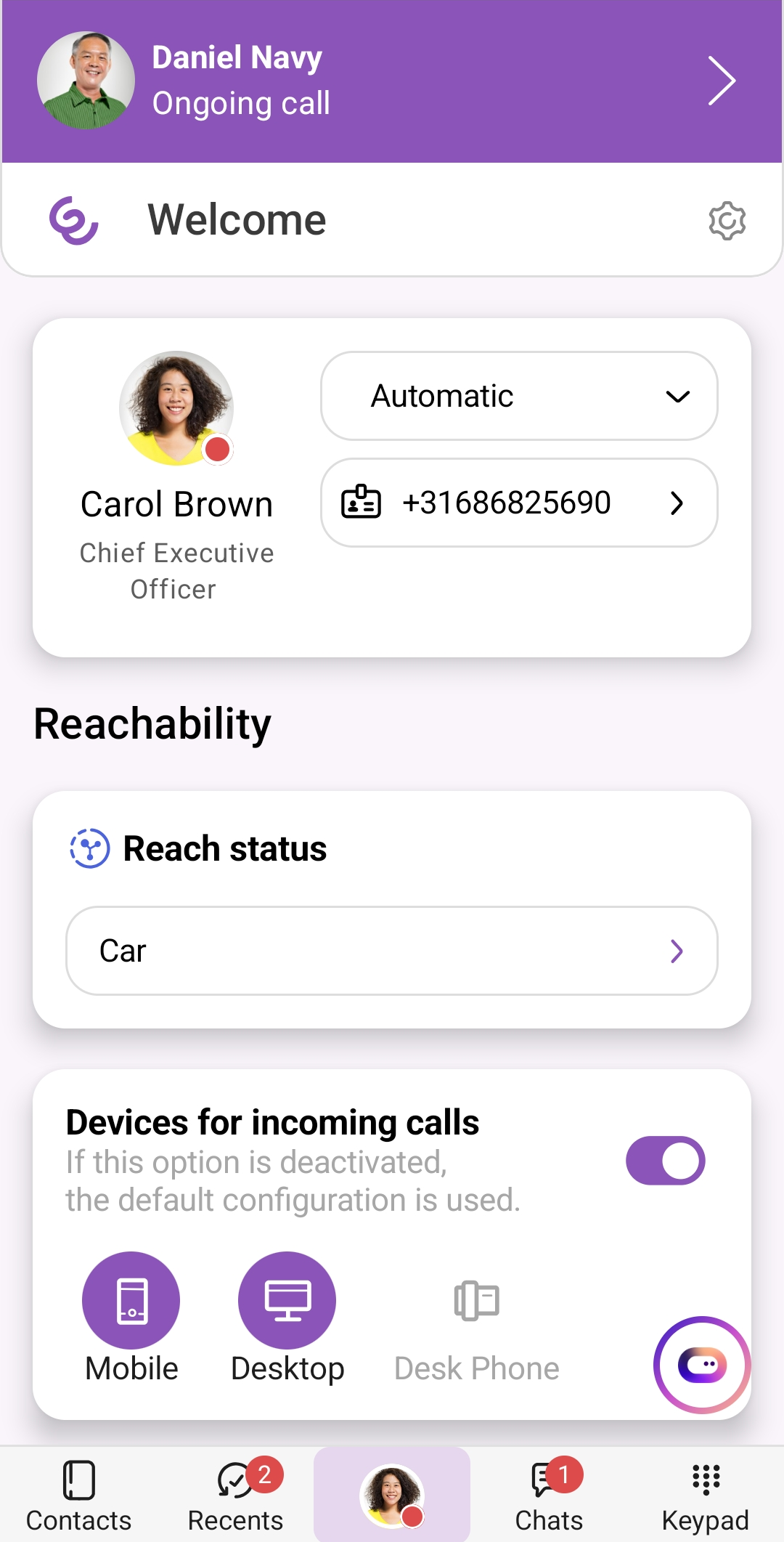Change the Car reach status
This screenshot has height=1542, width=784.
[392, 951]
